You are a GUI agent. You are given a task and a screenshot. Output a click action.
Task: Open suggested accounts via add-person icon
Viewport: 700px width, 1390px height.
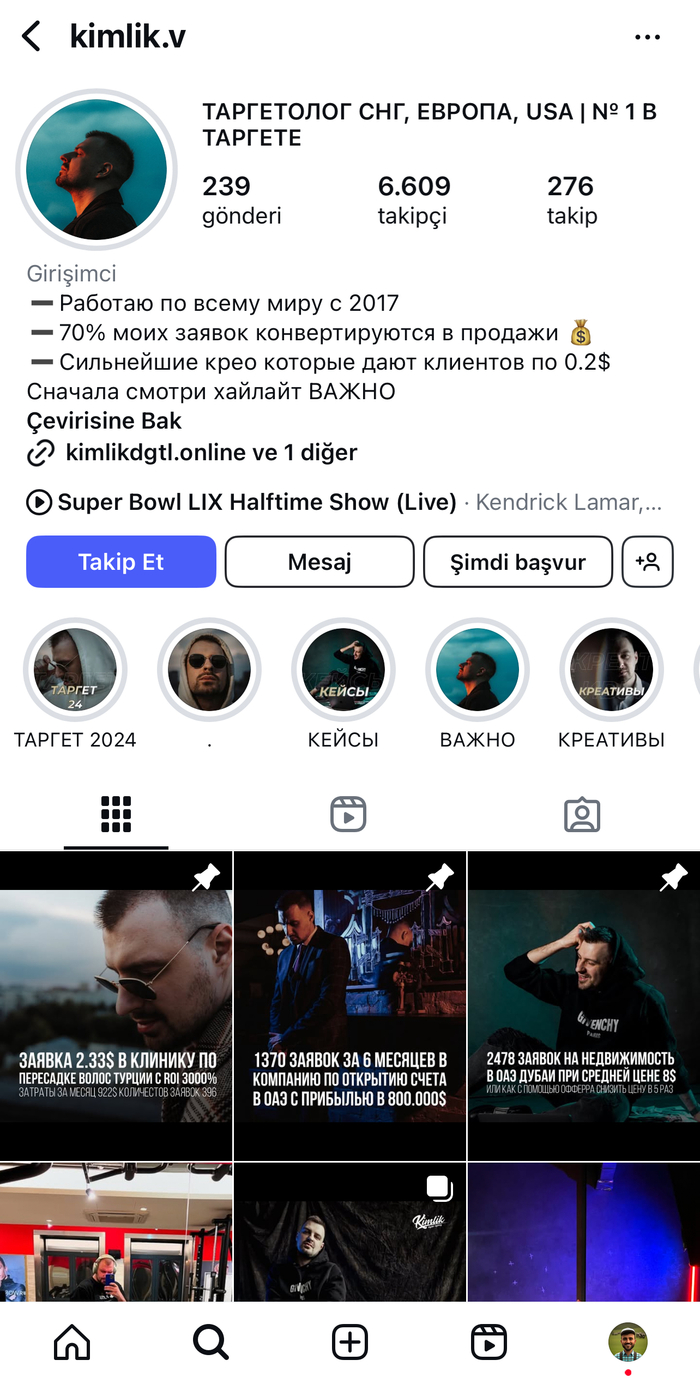click(647, 562)
